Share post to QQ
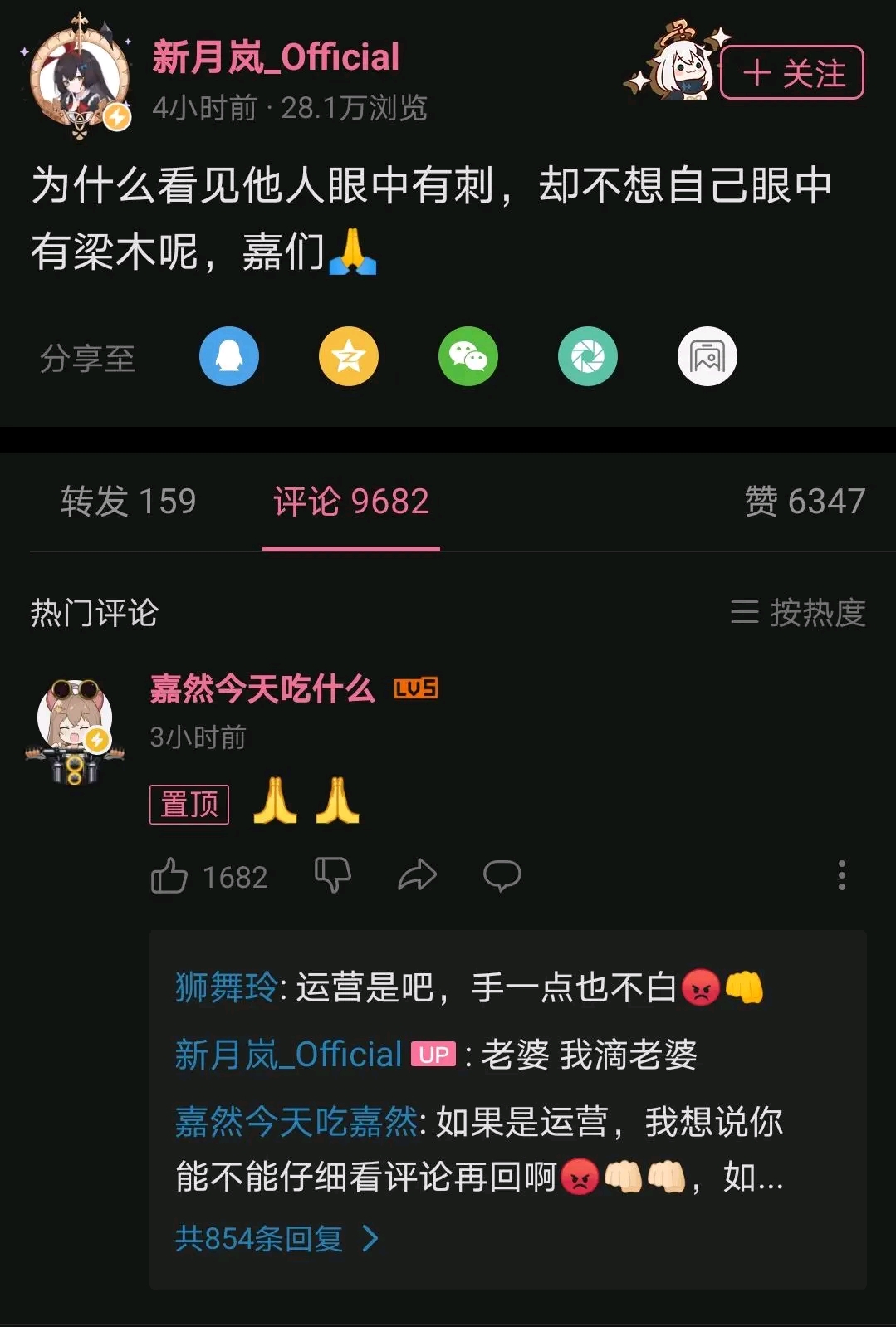Image resolution: width=896 pixels, height=1327 pixels. click(x=229, y=357)
